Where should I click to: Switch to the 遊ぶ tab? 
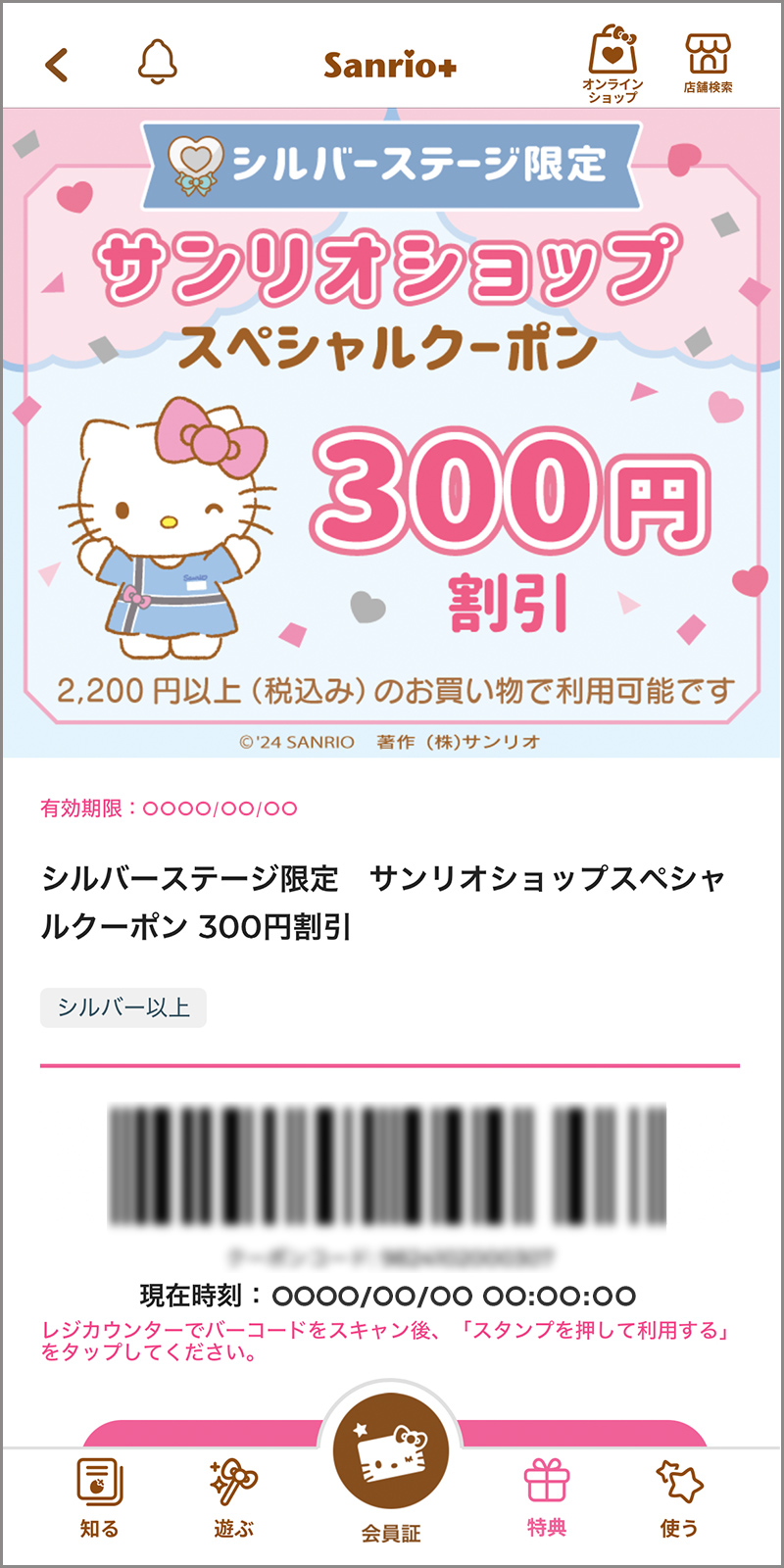(x=233, y=1497)
